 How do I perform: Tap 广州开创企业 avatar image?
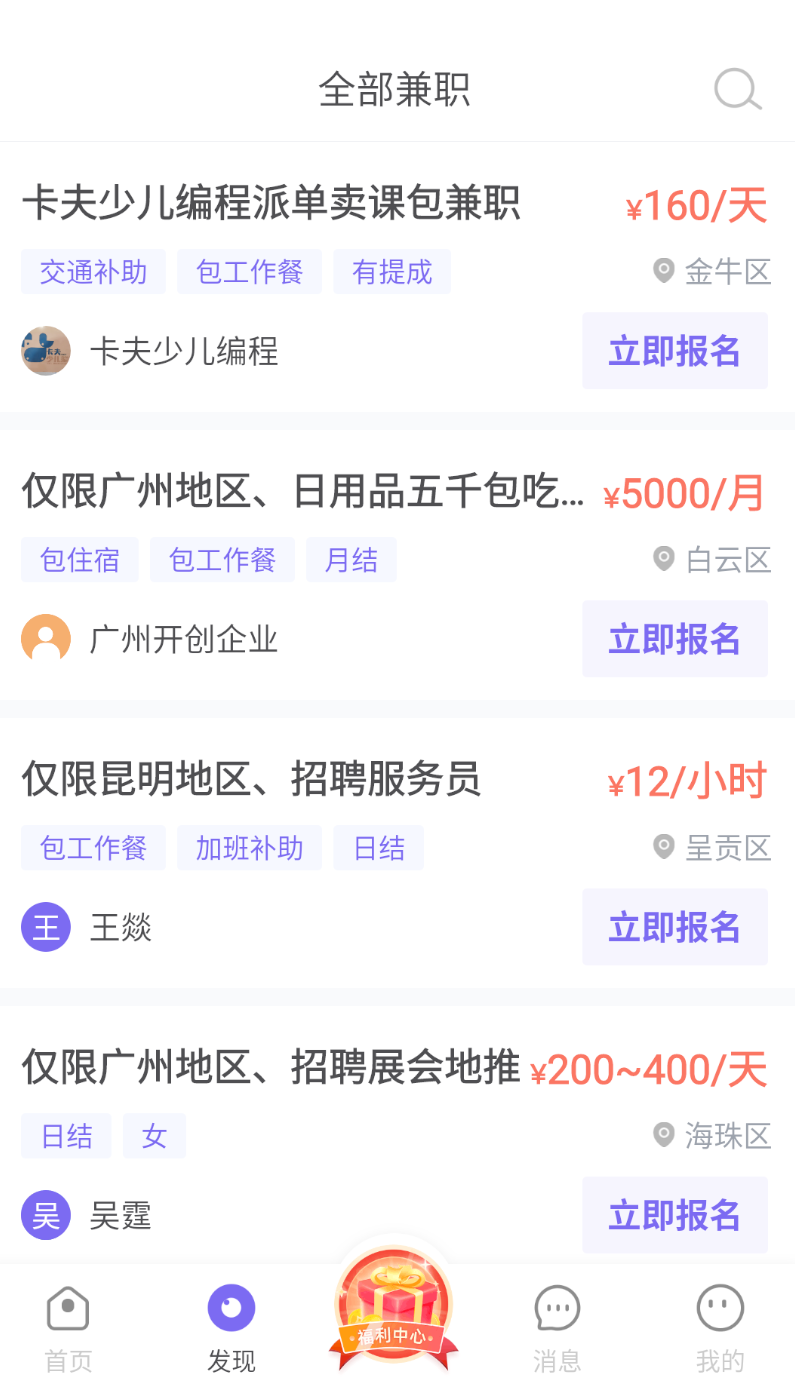tap(45, 639)
